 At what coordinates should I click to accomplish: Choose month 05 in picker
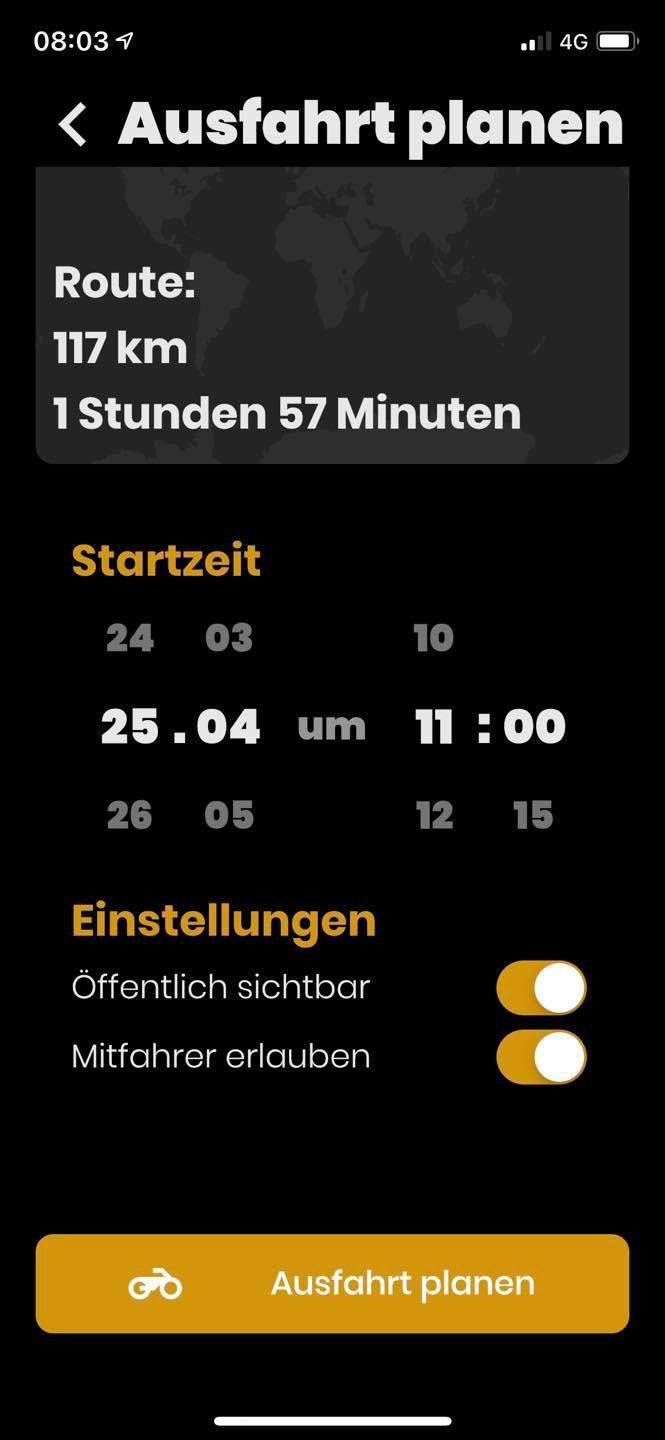[x=229, y=816]
